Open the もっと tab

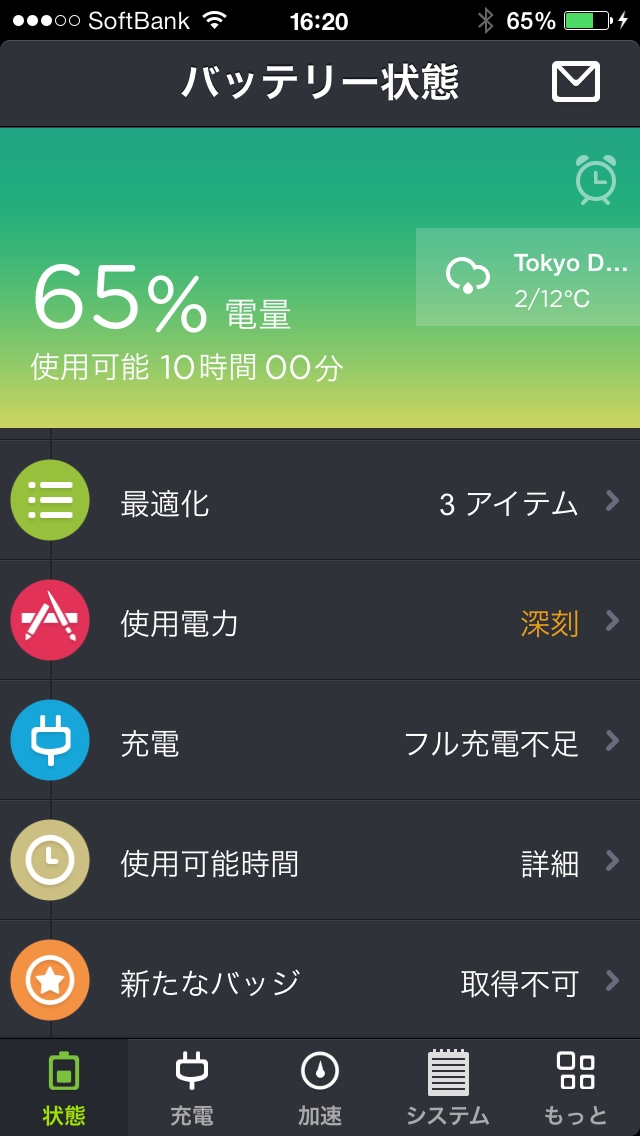click(576, 1087)
